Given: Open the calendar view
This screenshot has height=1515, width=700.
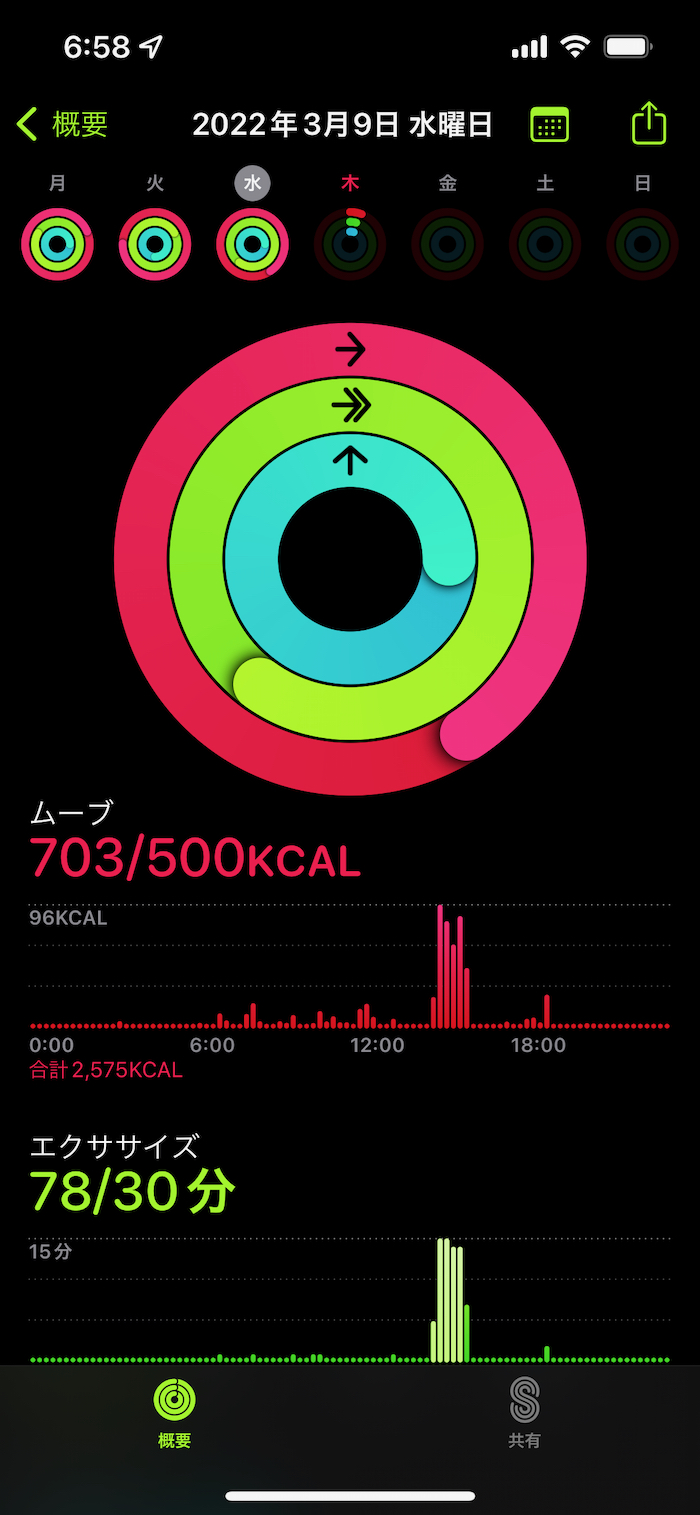Looking at the screenshot, I should 549,125.
